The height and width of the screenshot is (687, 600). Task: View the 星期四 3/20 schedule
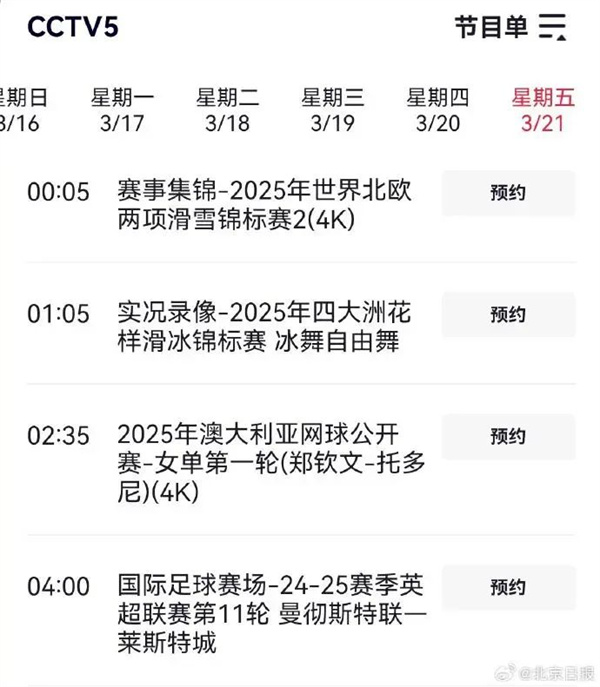tap(437, 110)
